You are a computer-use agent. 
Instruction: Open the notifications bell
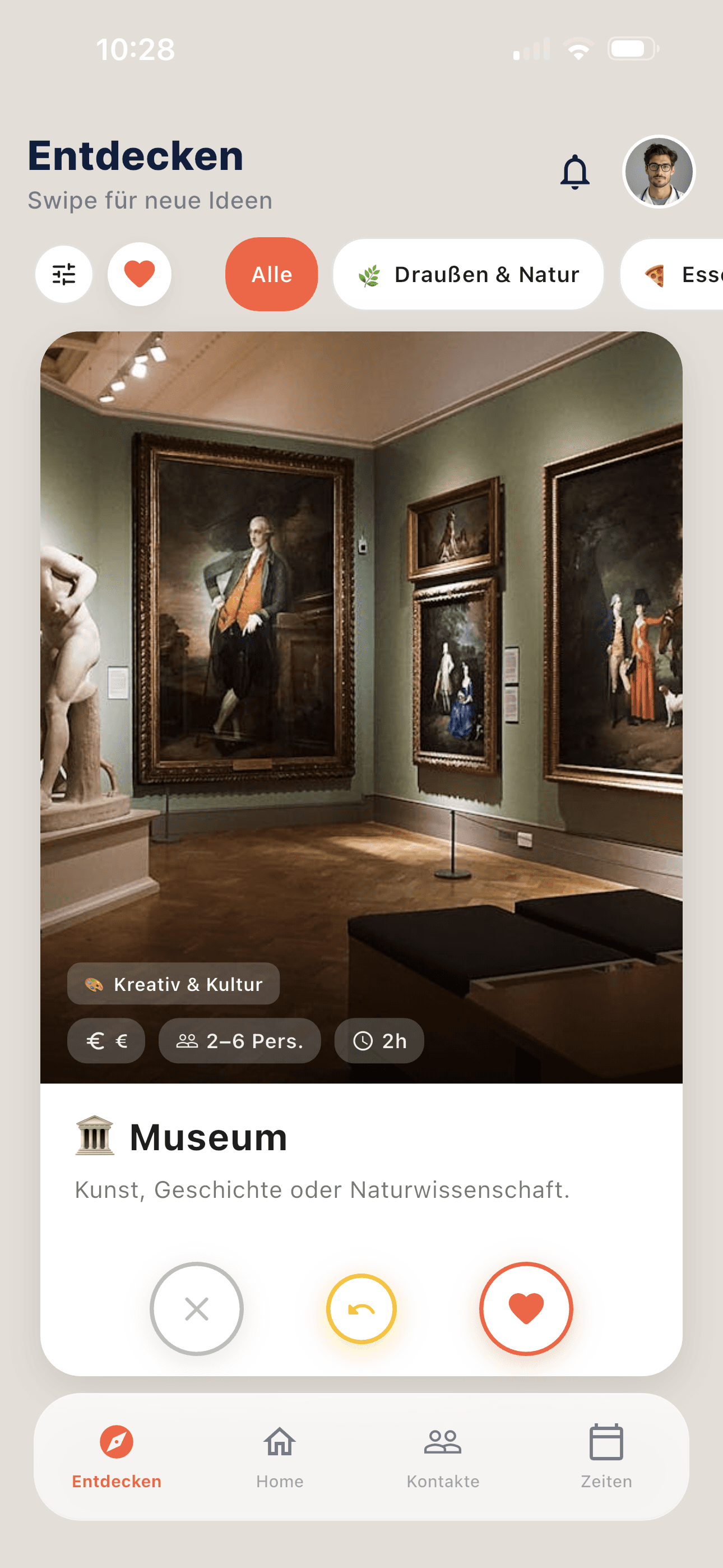[574, 172]
